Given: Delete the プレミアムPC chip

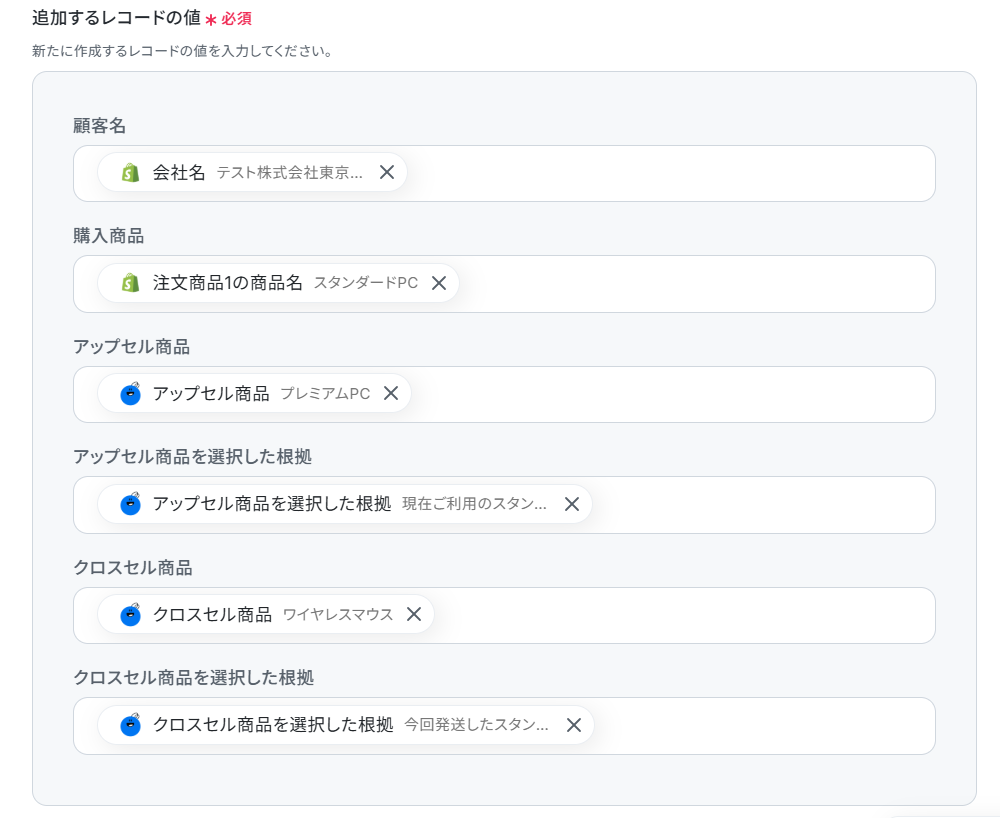Looking at the screenshot, I should [x=391, y=393].
